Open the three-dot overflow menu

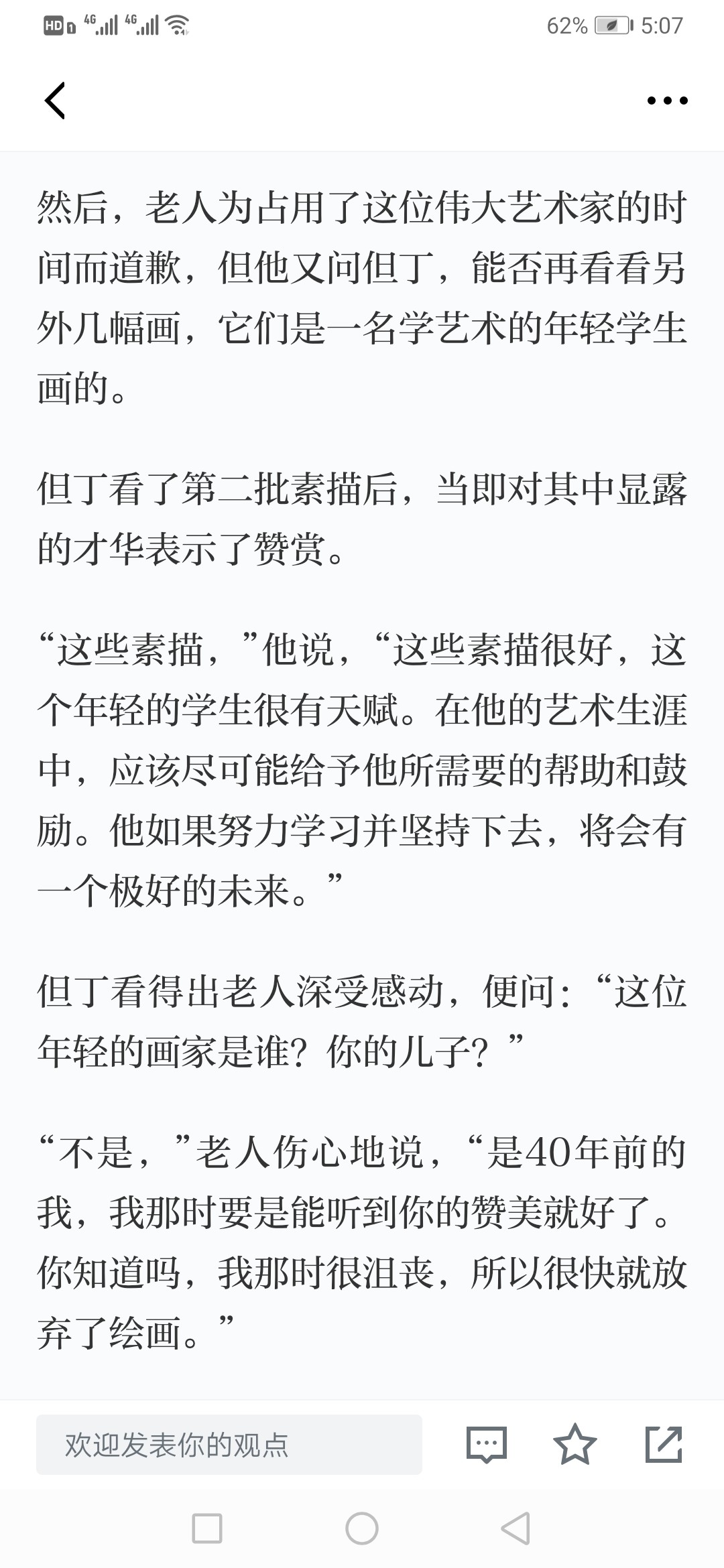coord(667,101)
